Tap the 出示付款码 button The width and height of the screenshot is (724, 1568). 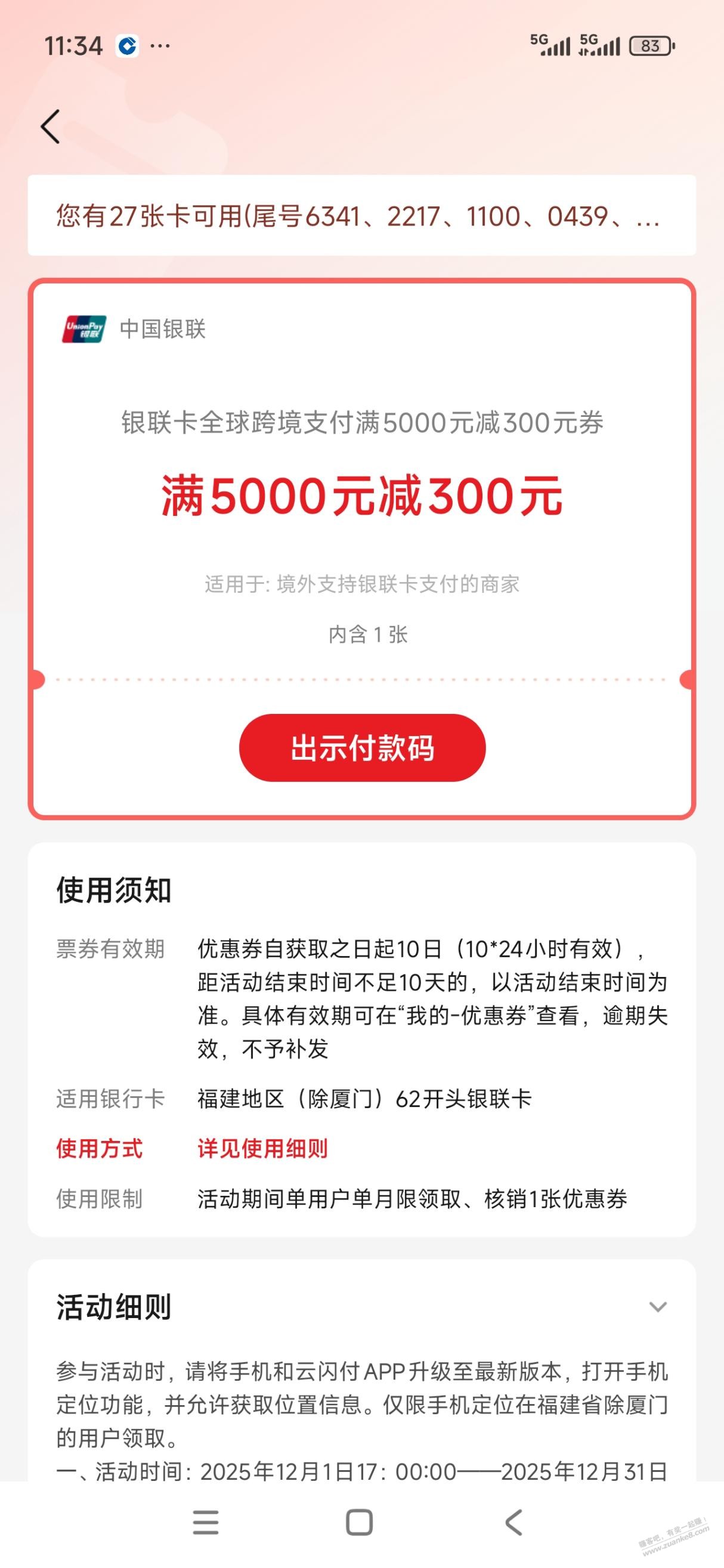[362, 747]
